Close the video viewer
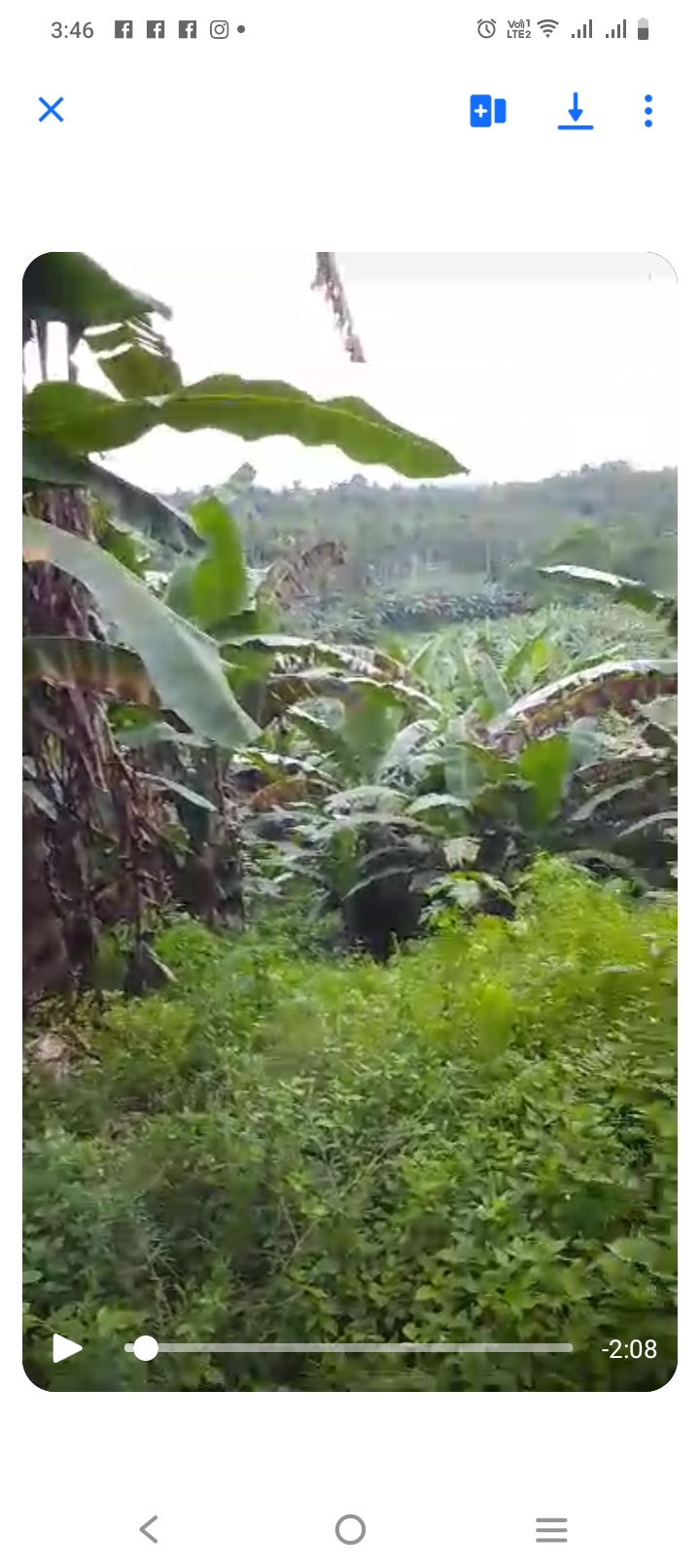700x1568 pixels. [51, 110]
